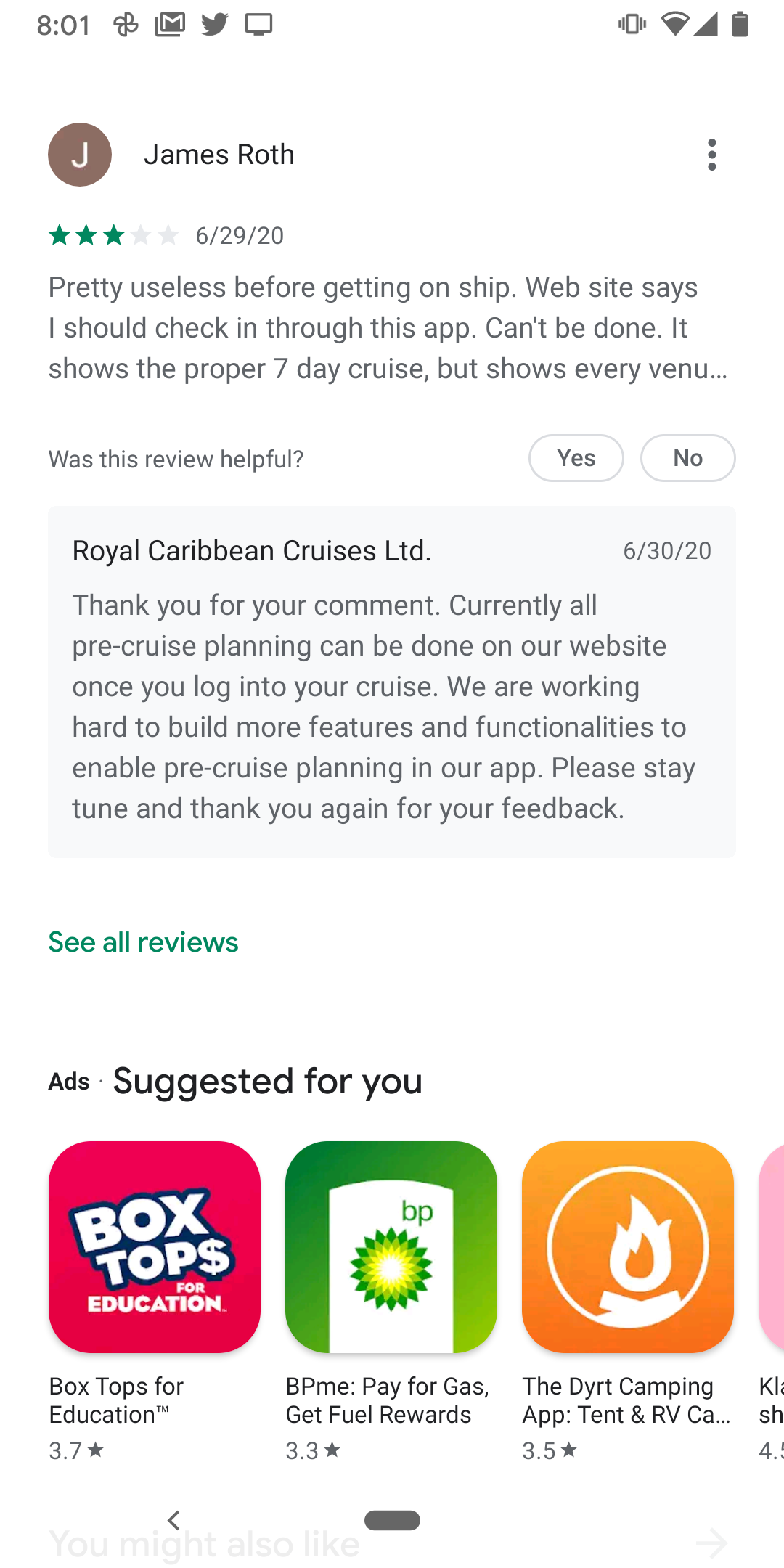784x1568 pixels.
Task: Open You might also like arrow
Action: 711,1543
